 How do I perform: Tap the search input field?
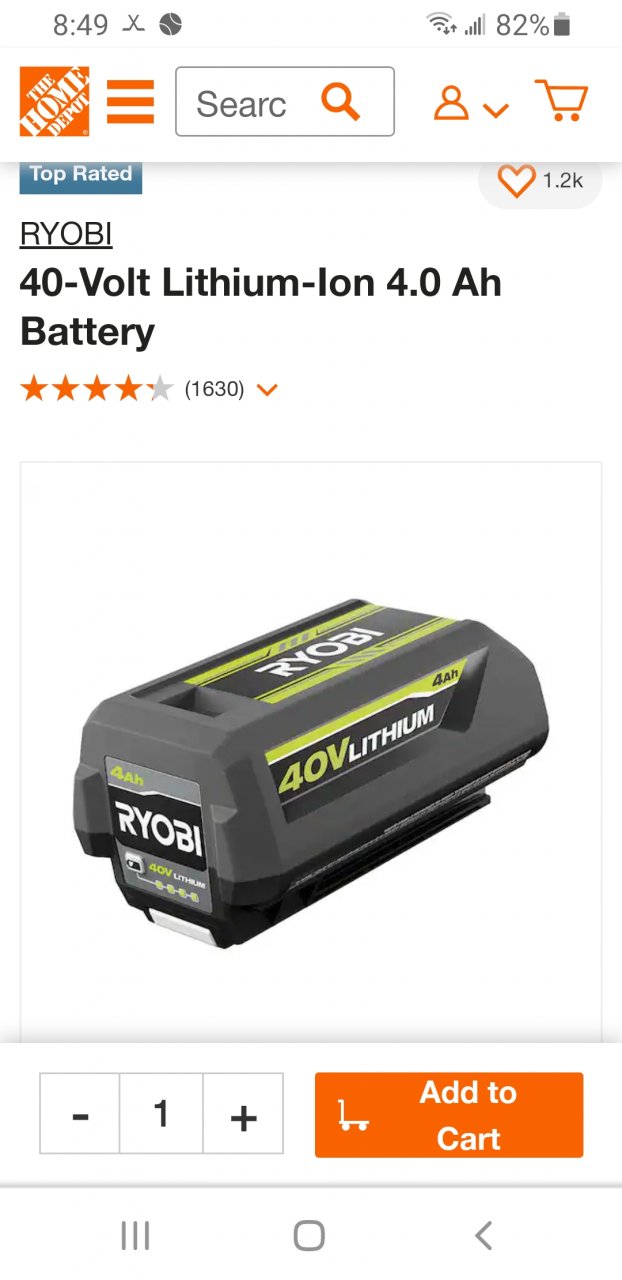[243, 103]
